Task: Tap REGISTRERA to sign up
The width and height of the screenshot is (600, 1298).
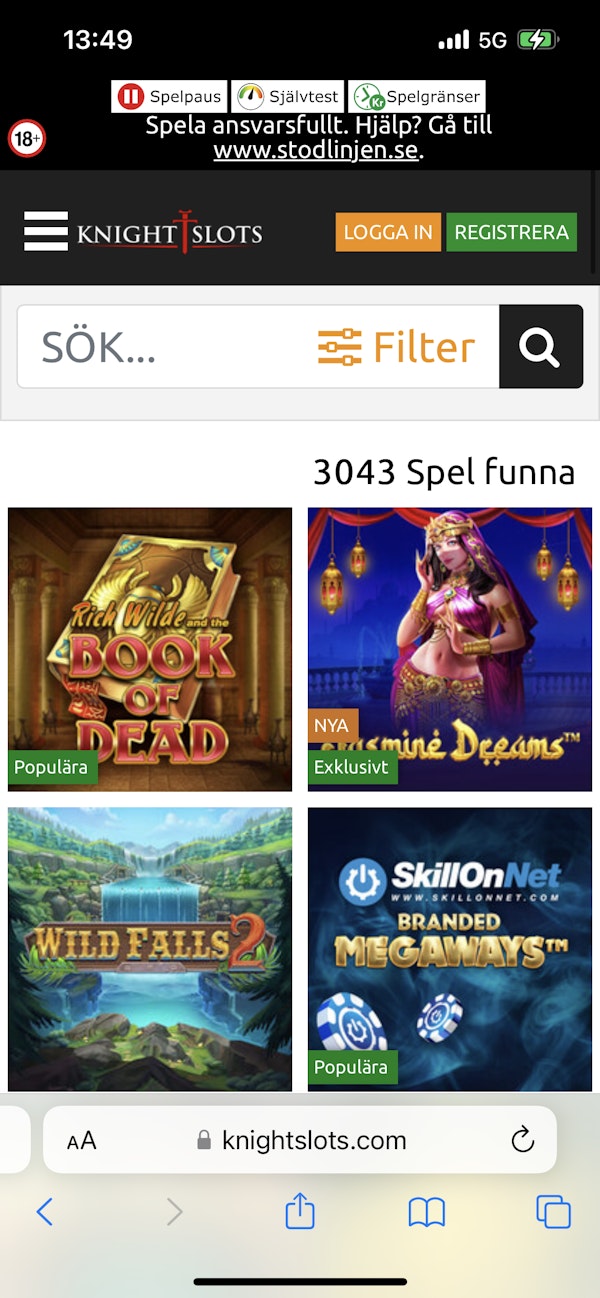Action: pos(511,232)
